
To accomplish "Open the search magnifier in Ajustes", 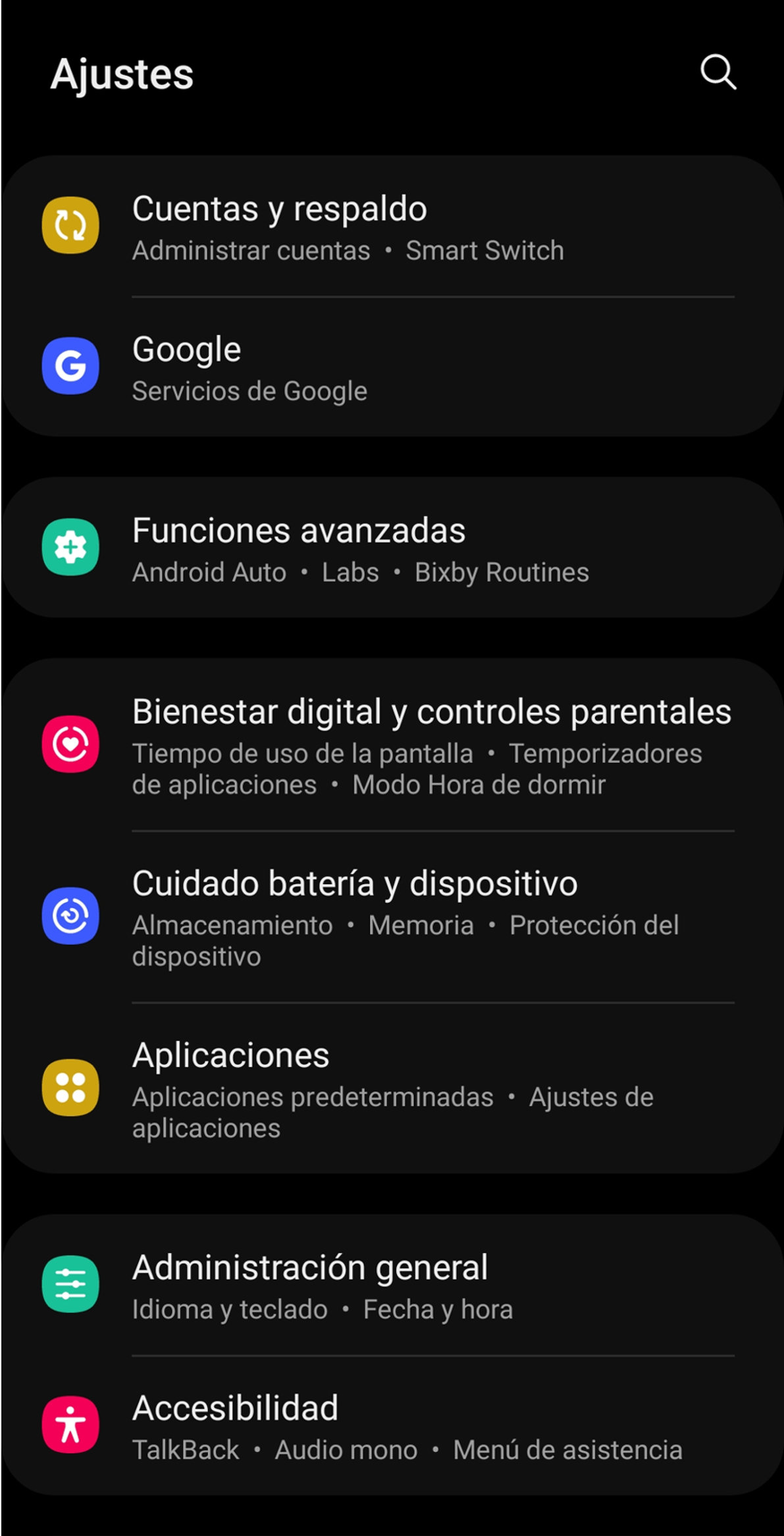I will [x=719, y=73].
